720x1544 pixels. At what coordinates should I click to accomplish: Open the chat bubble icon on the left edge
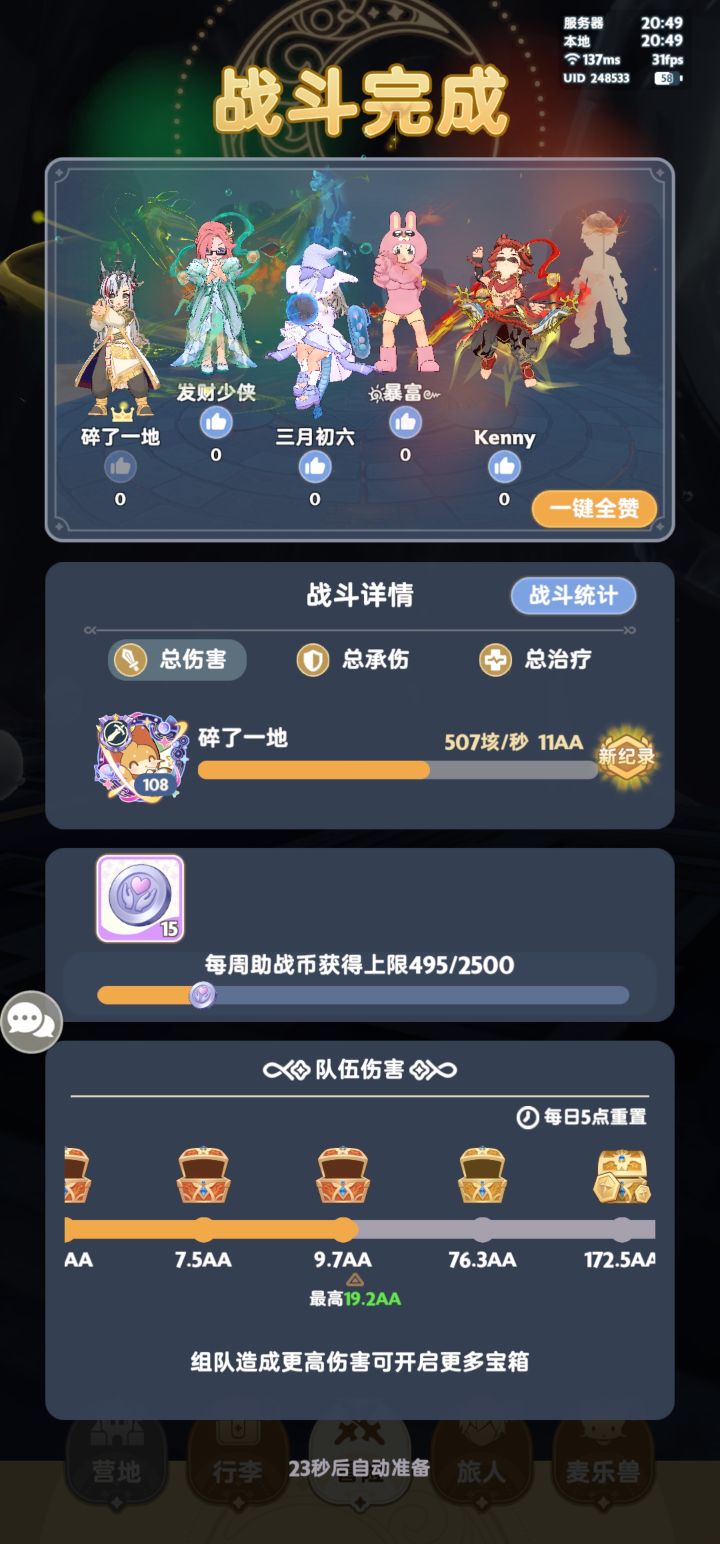[x=30, y=1022]
